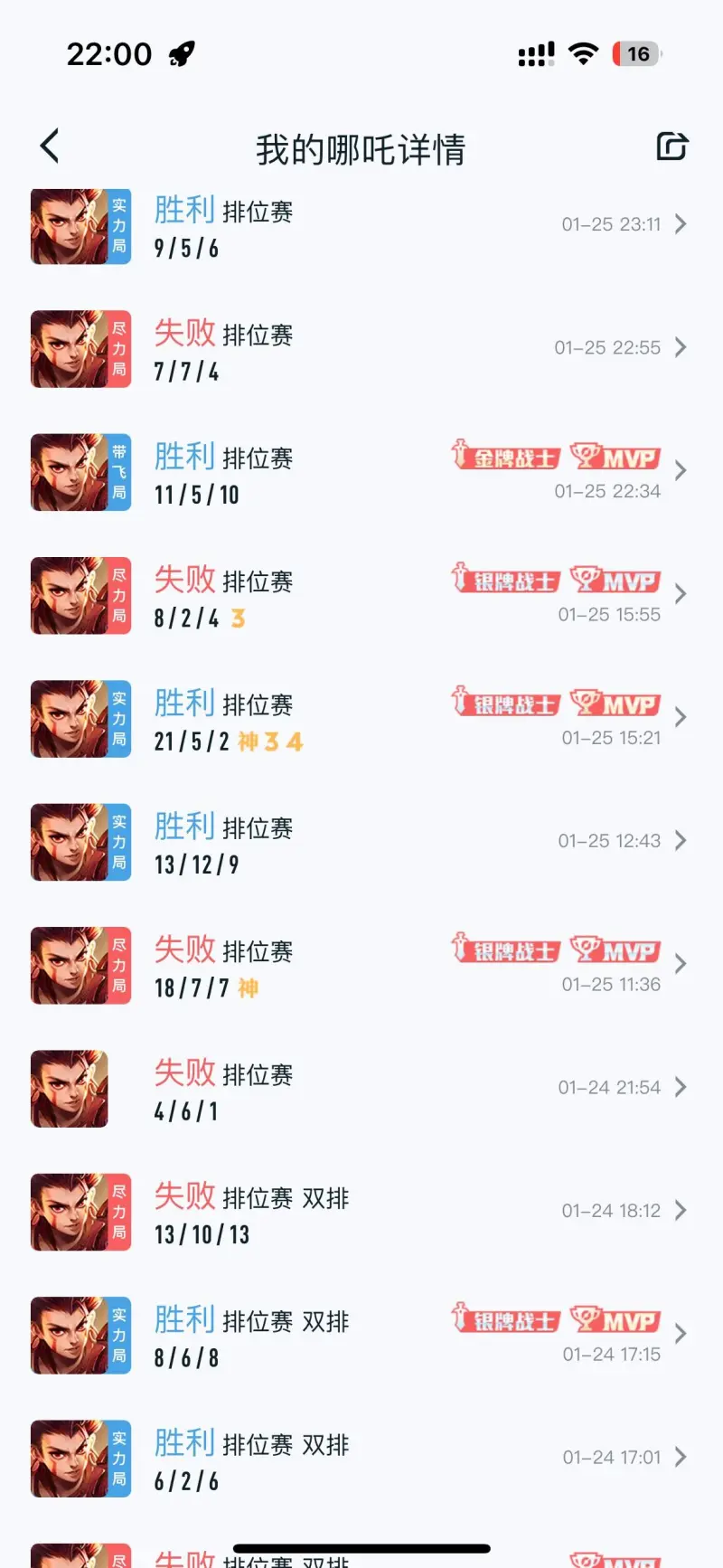View the 6/2/6 duo match from 01-24 17:01
Viewport: 723px width, 1568px height.
point(361,1459)
